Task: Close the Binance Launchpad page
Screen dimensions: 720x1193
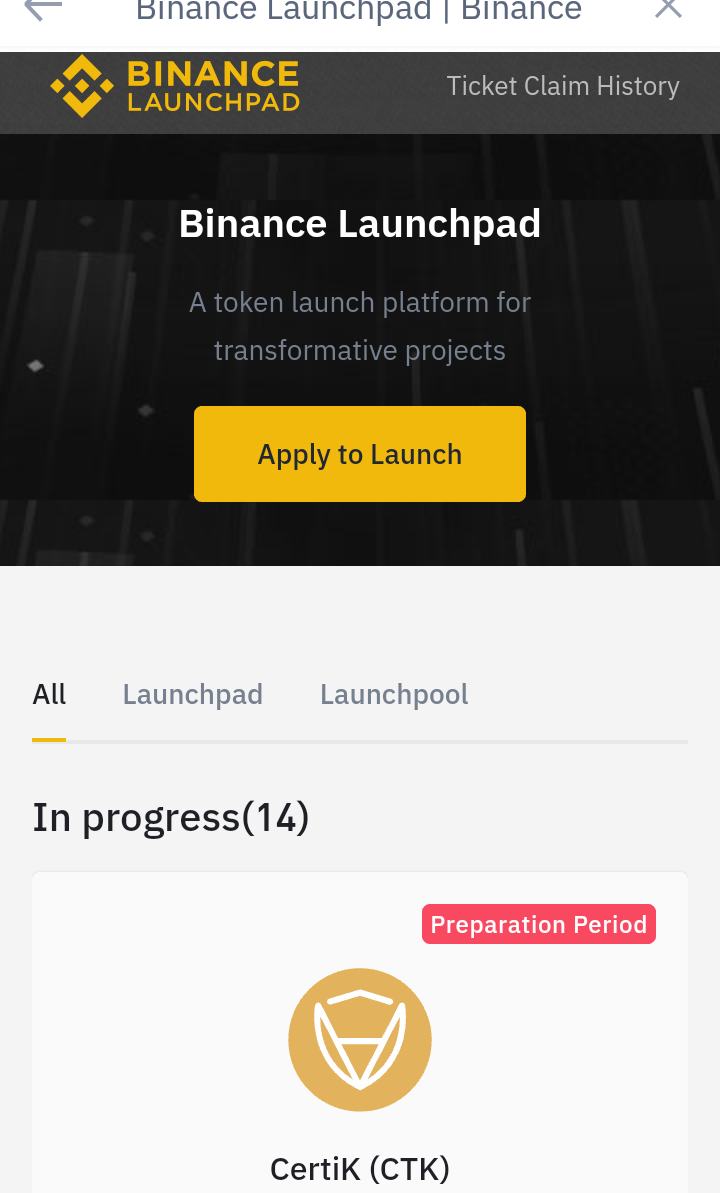Action: pyautogui.click(x=668, y=8)
